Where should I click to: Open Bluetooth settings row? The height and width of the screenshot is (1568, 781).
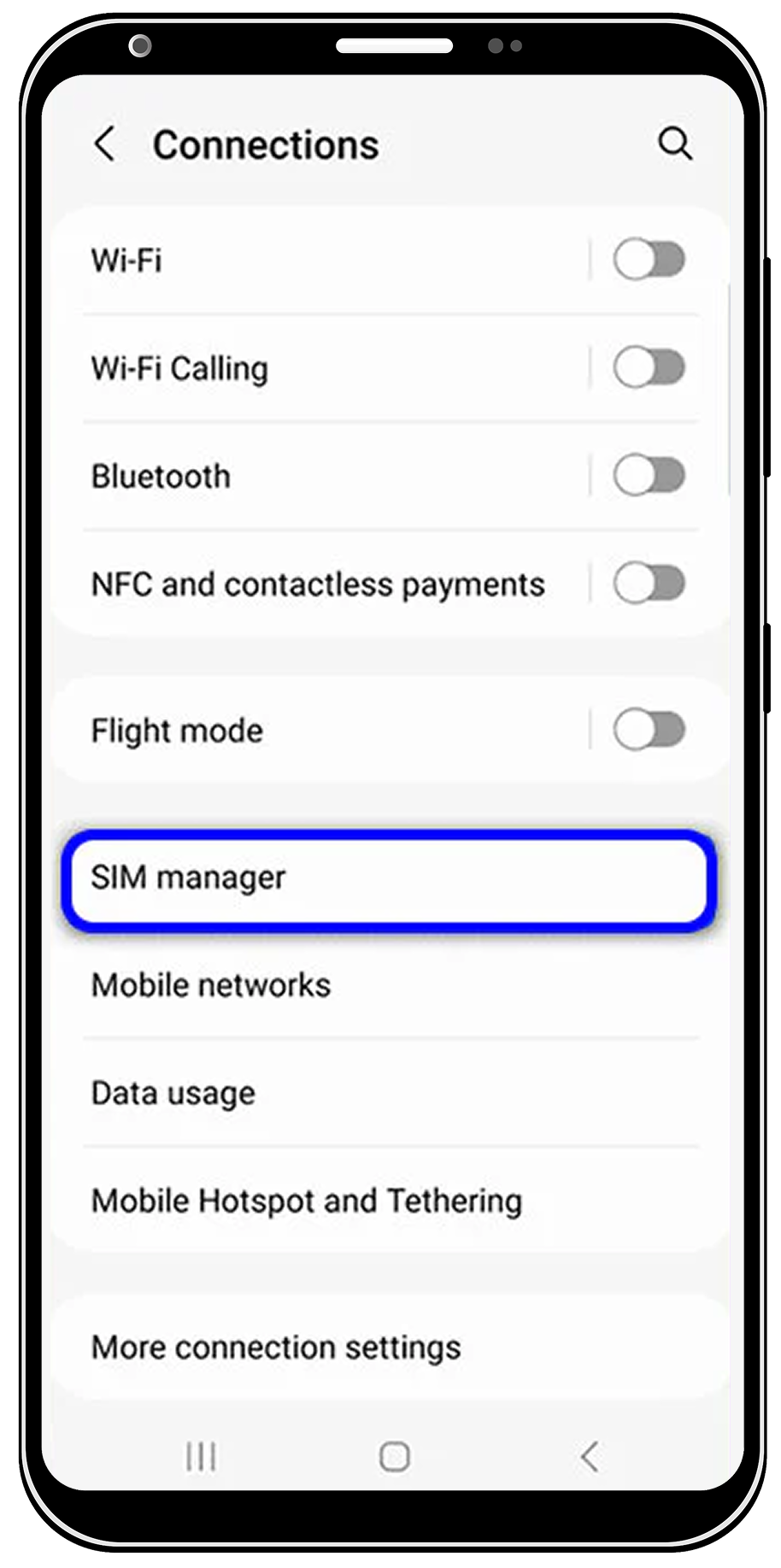[325, 476]
